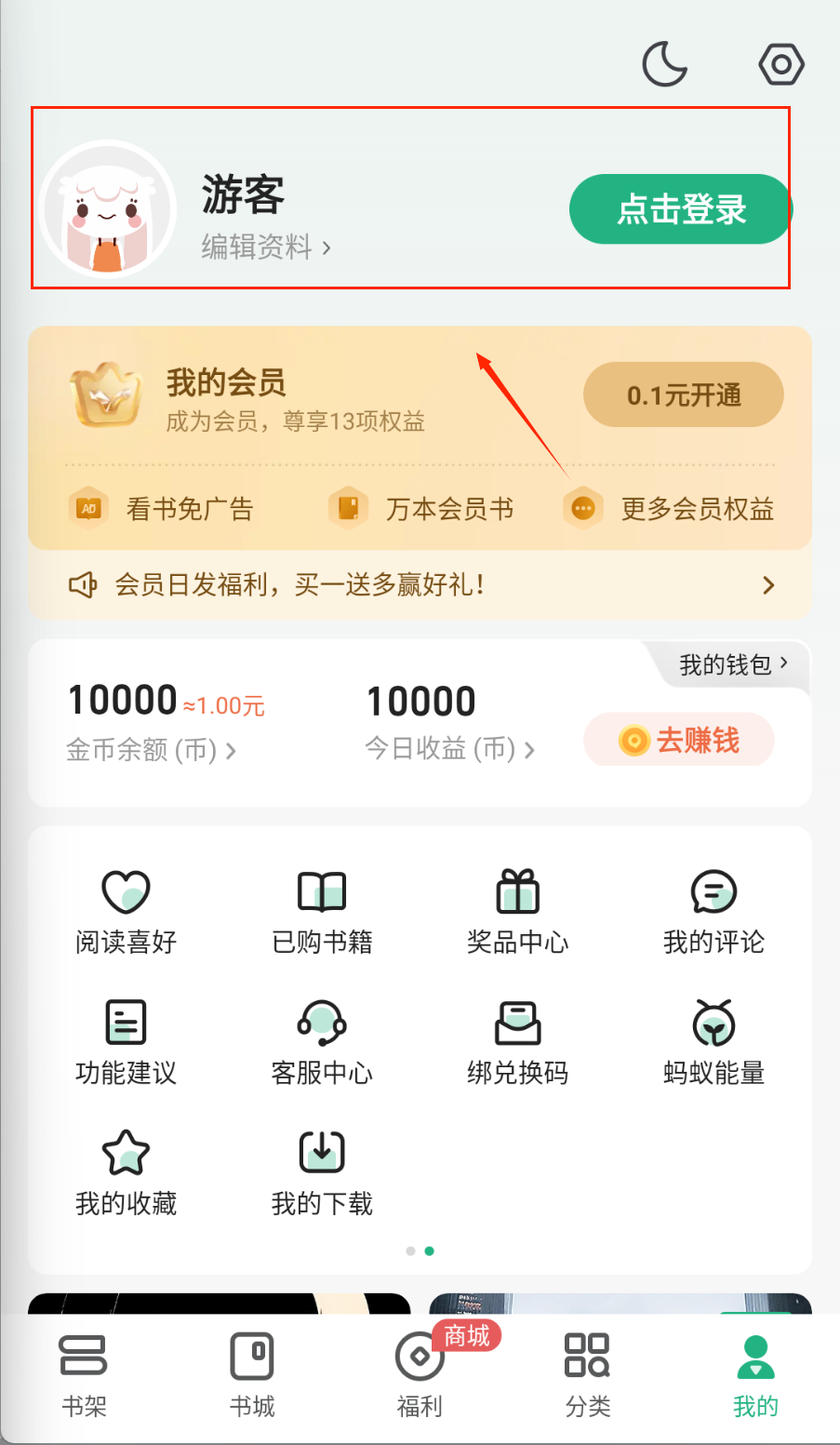
Task: Tap the 去赚钱 button
Action: [679, 741]
